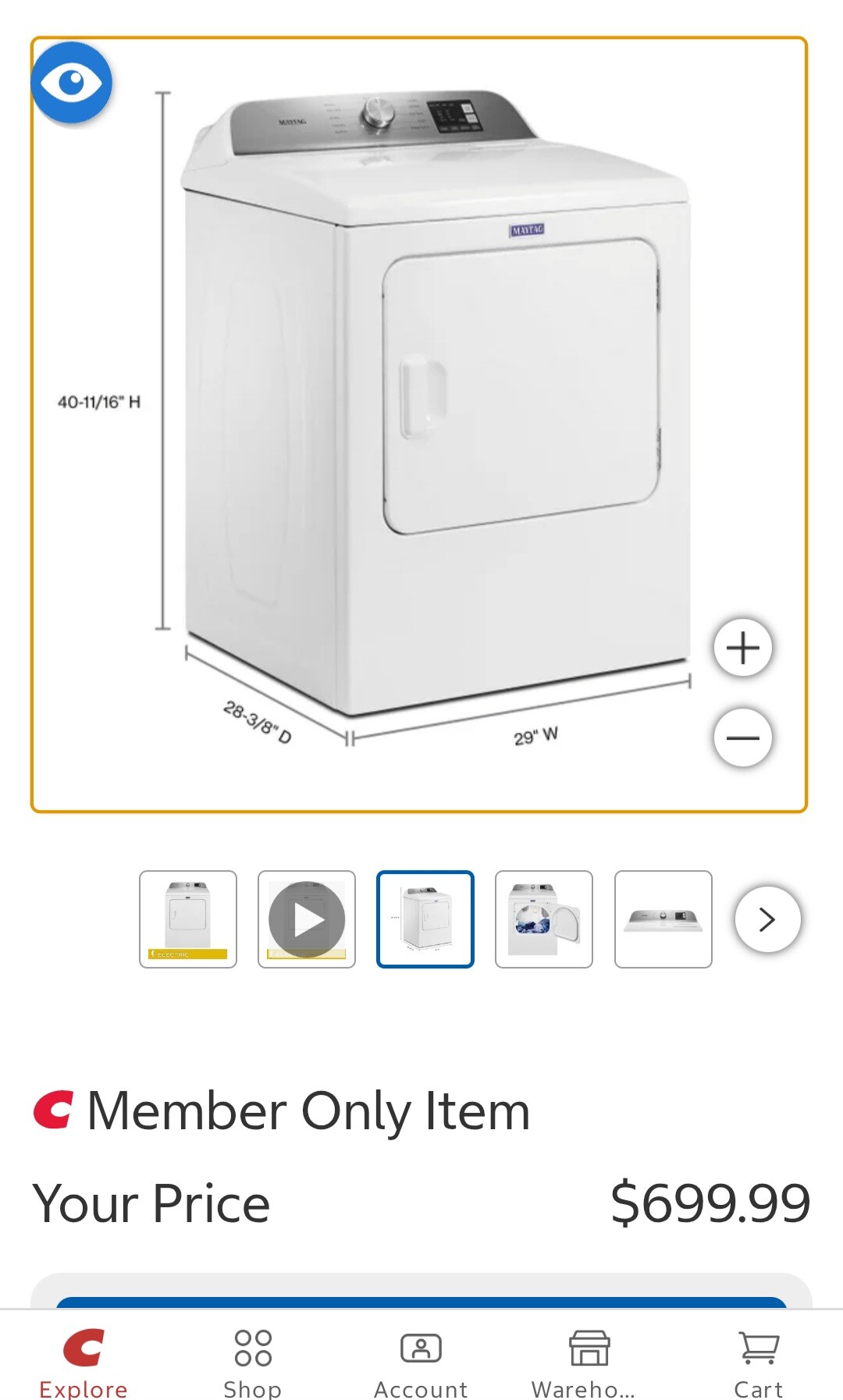Select the first dryer thumbnail labeled Electric

[x=188, y=919]
